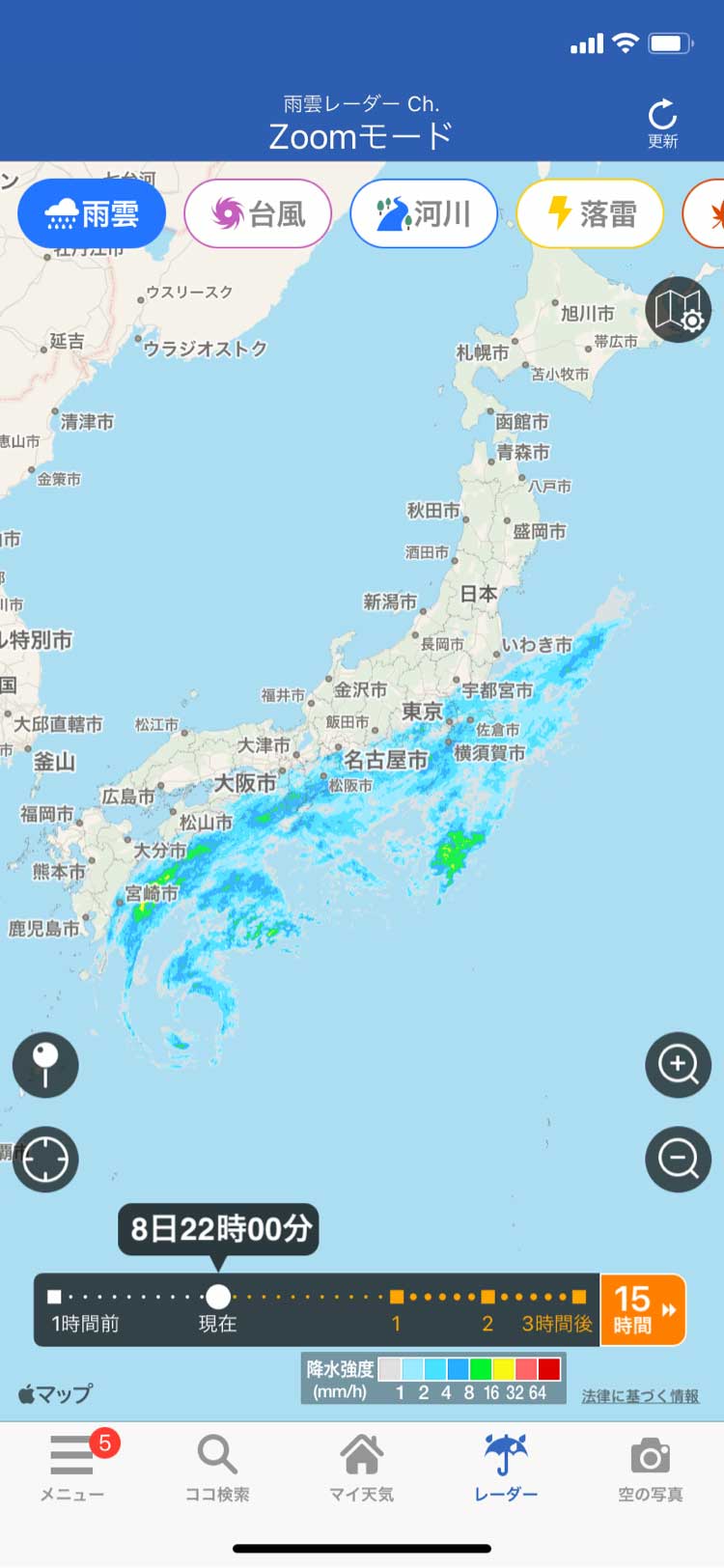724x1568 pixels.
Task: Open the 15時間 forecast button
Action: coord(643,1309)
